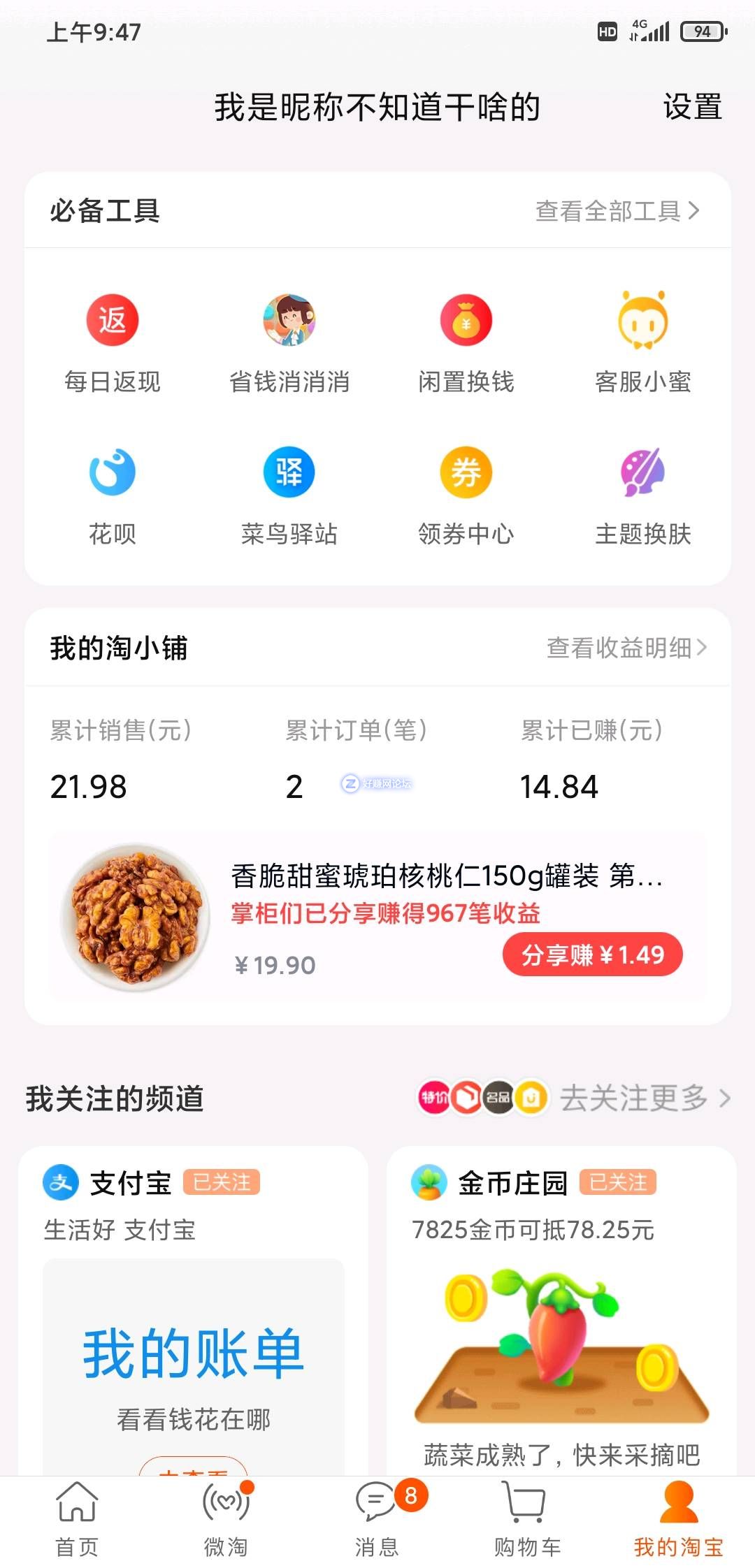This screenshot has width=755, height=1568.
Task: View all tools via 查看全部工具
Action: click(x=617, y=210)
